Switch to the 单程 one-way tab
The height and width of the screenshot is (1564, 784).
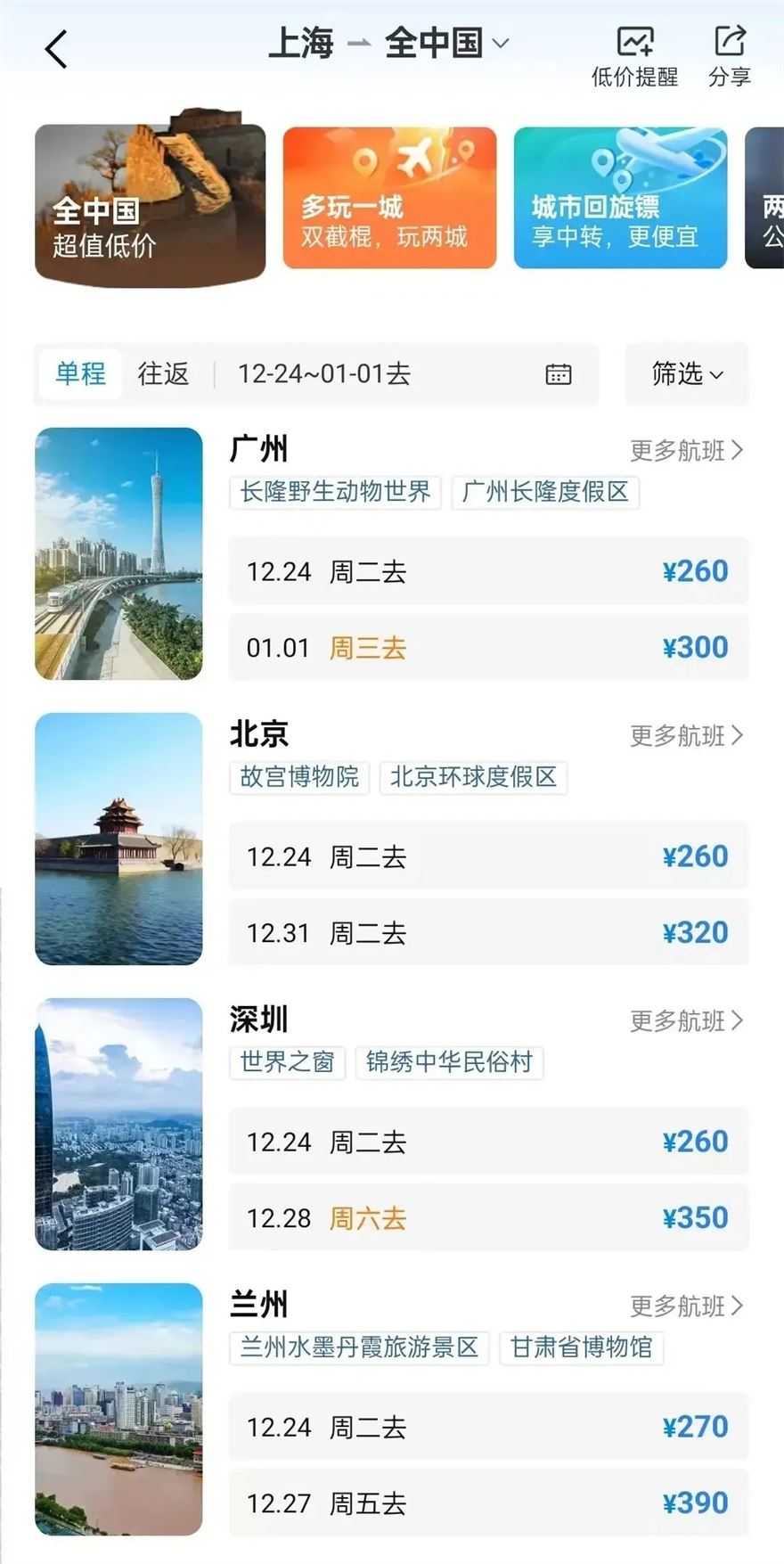(80, 373)
